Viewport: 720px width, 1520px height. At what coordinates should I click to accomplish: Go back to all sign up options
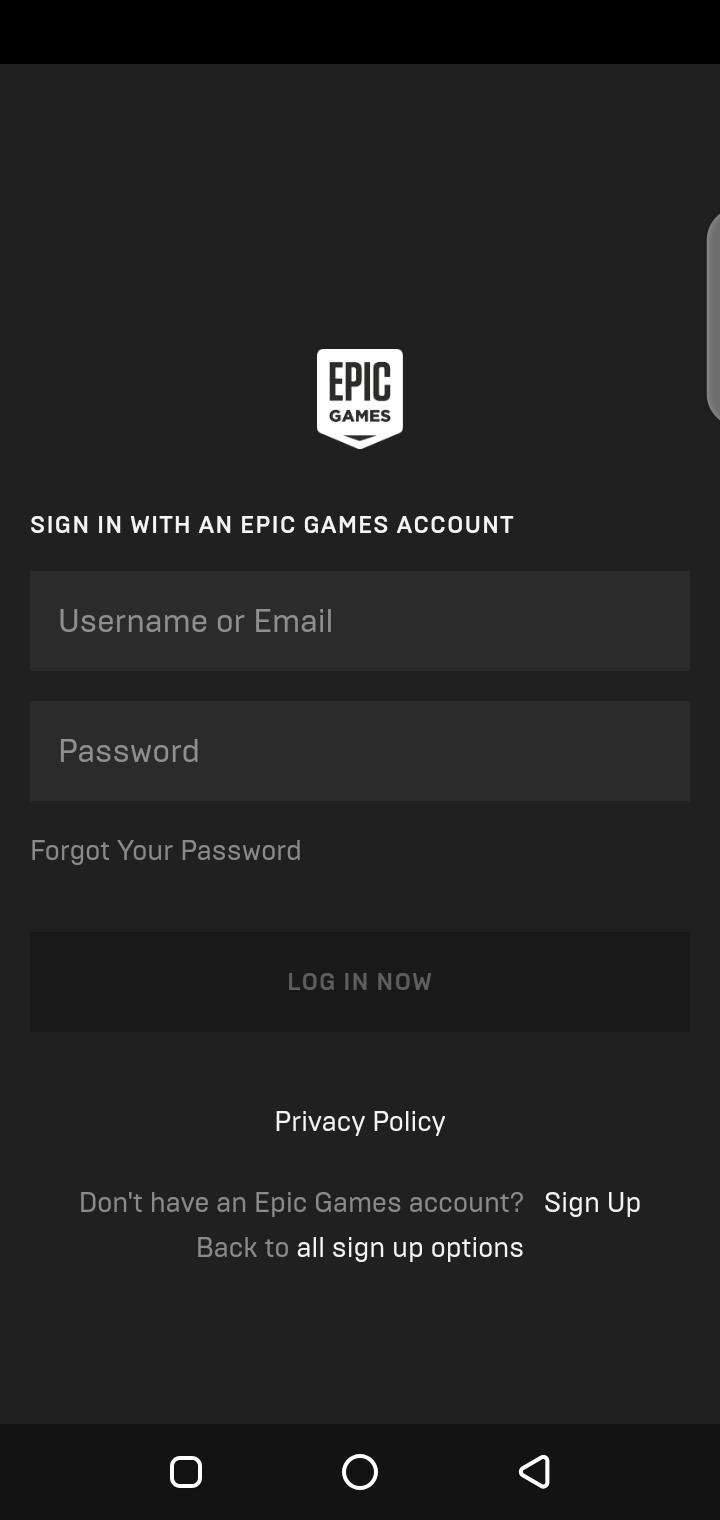pos(409,1247)
